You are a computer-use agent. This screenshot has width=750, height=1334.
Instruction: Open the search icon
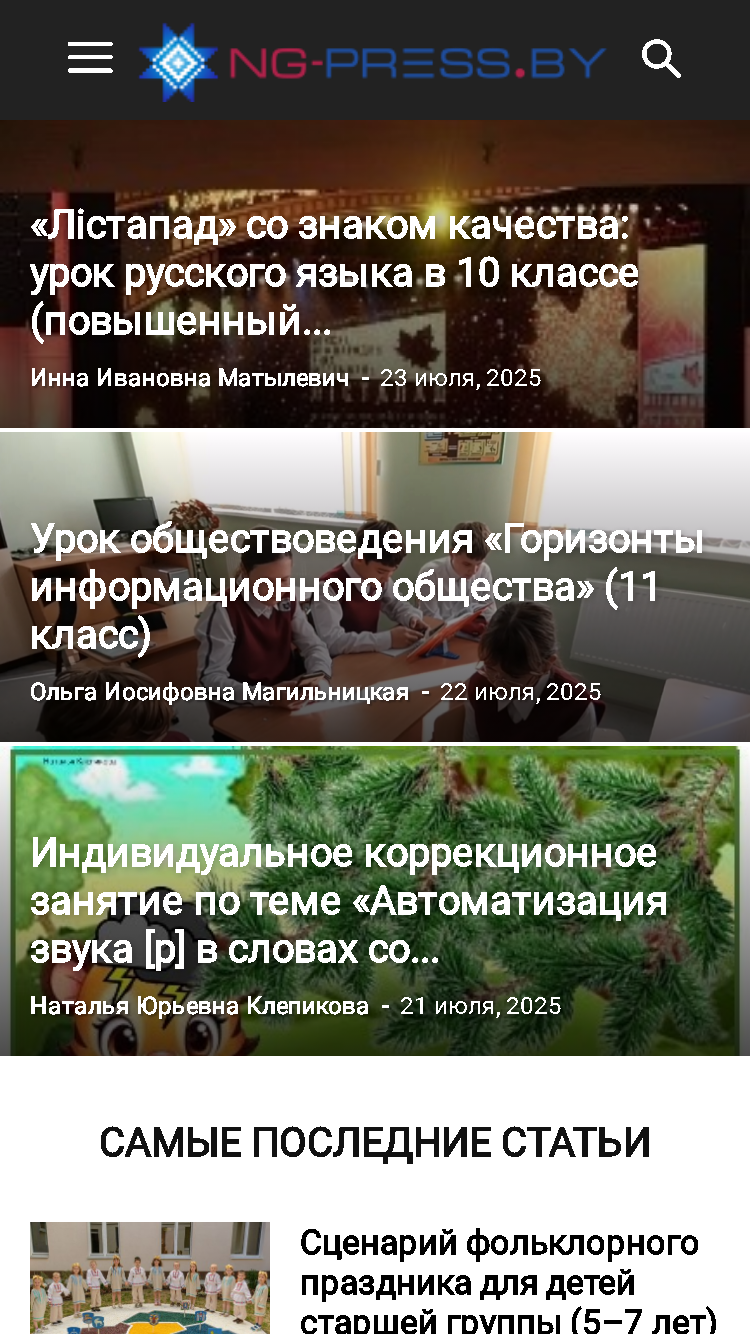pyautogui.click(x=661, y=60)
